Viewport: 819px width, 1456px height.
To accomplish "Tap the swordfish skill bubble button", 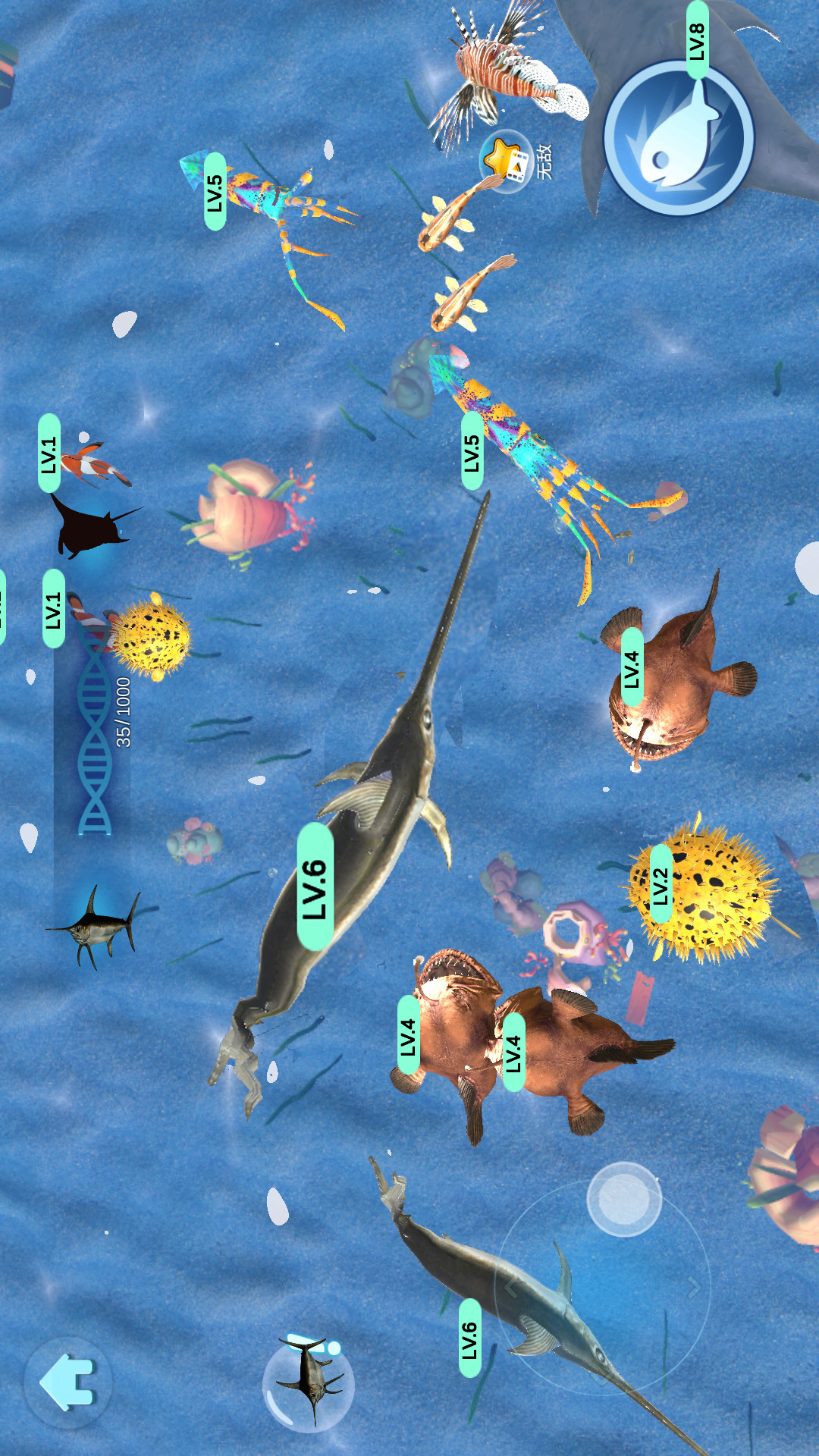I will tap(309, 1385).
